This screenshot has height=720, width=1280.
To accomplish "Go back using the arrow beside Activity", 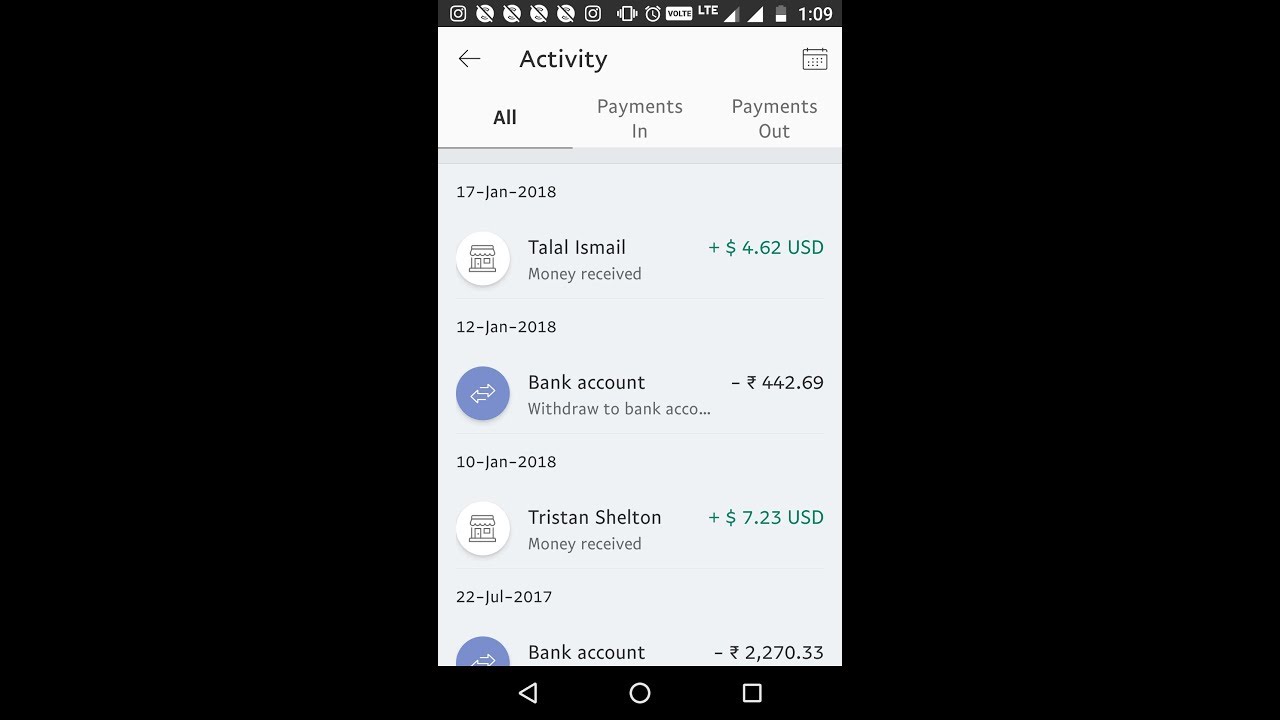I will pos(469,59).
